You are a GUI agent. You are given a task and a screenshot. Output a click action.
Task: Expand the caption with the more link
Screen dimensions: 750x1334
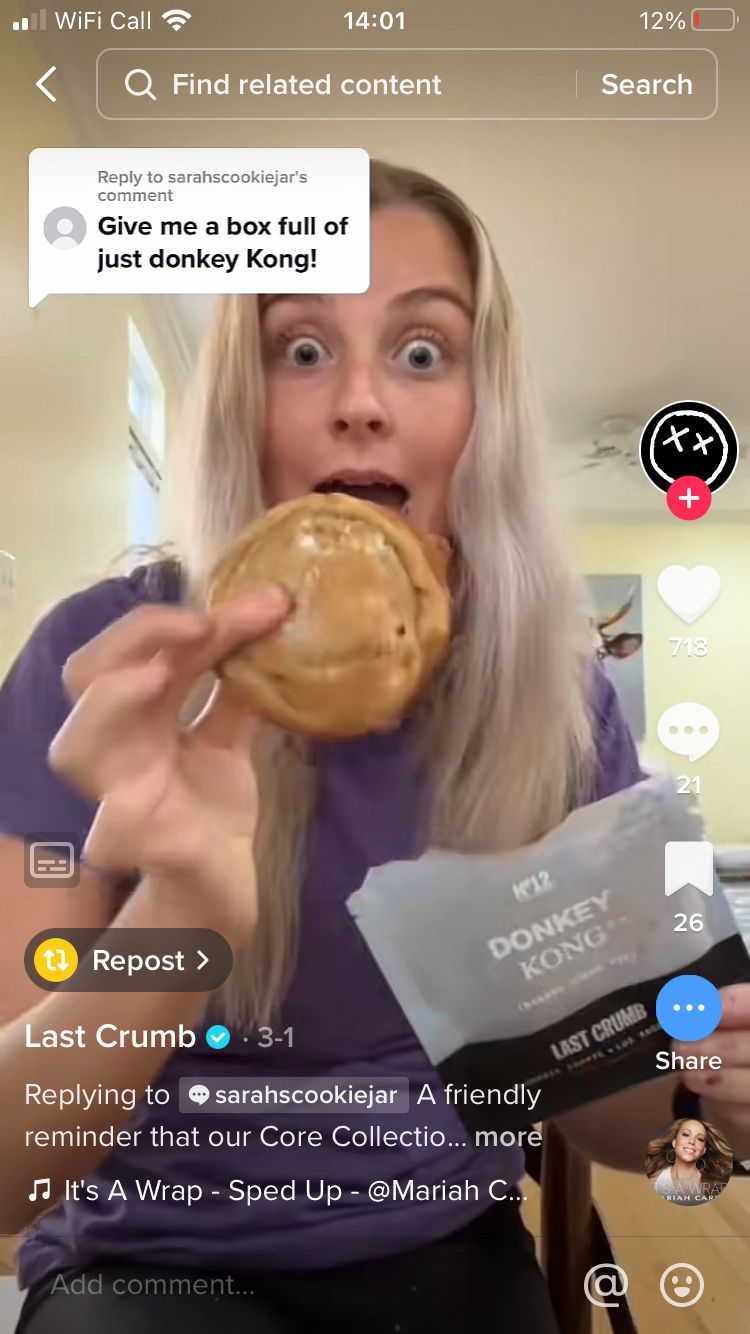click(512, 1137)
